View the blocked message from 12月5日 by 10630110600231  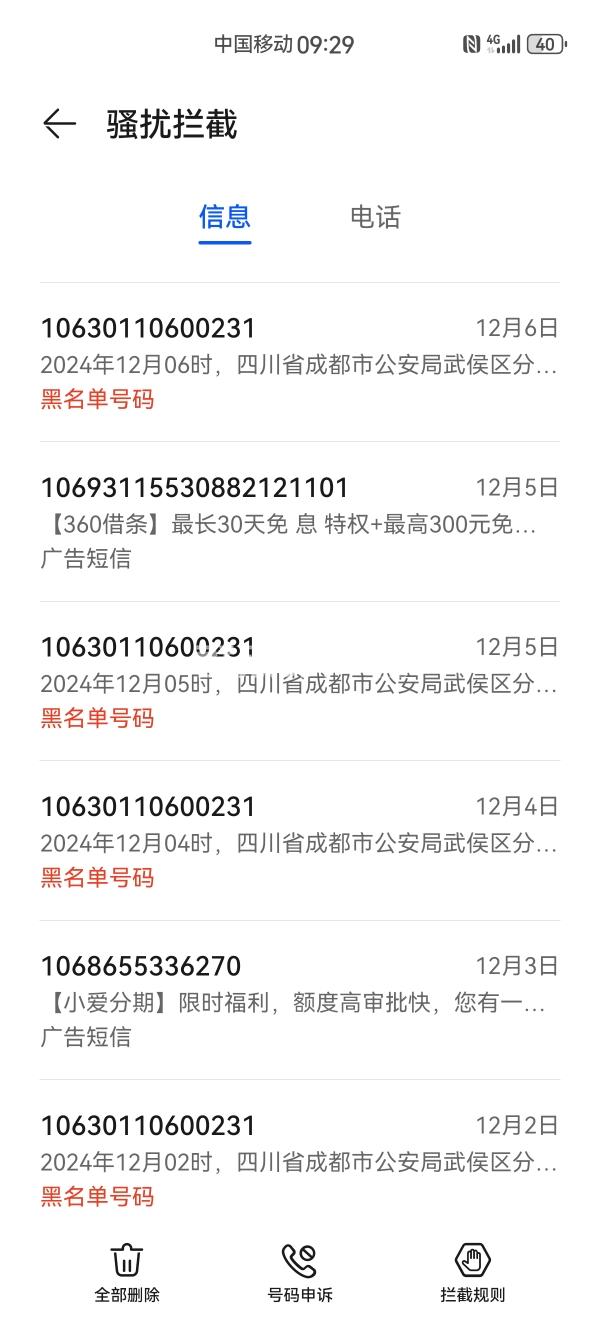click(299, 682)
